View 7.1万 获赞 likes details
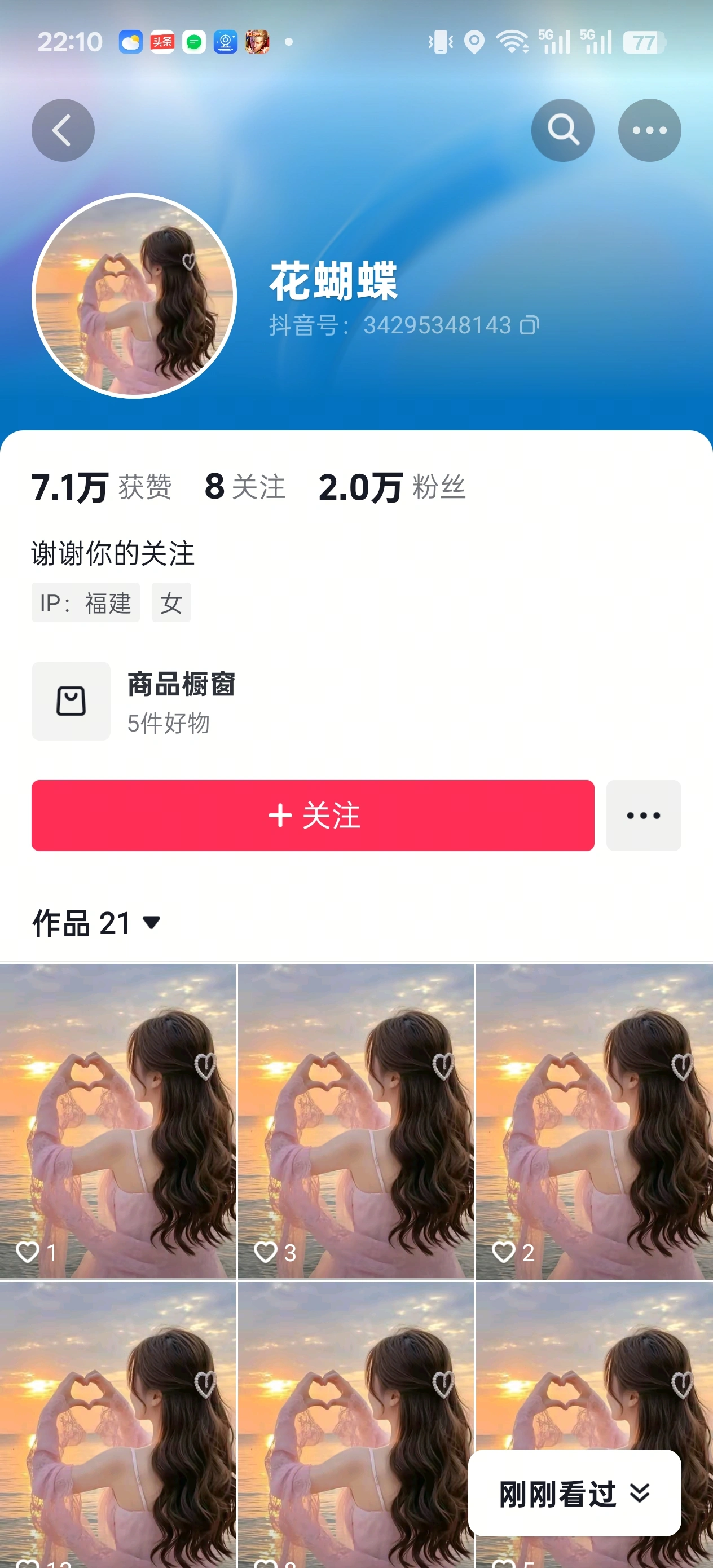Viewport: 713px width, 1568px height. [101, 487]
